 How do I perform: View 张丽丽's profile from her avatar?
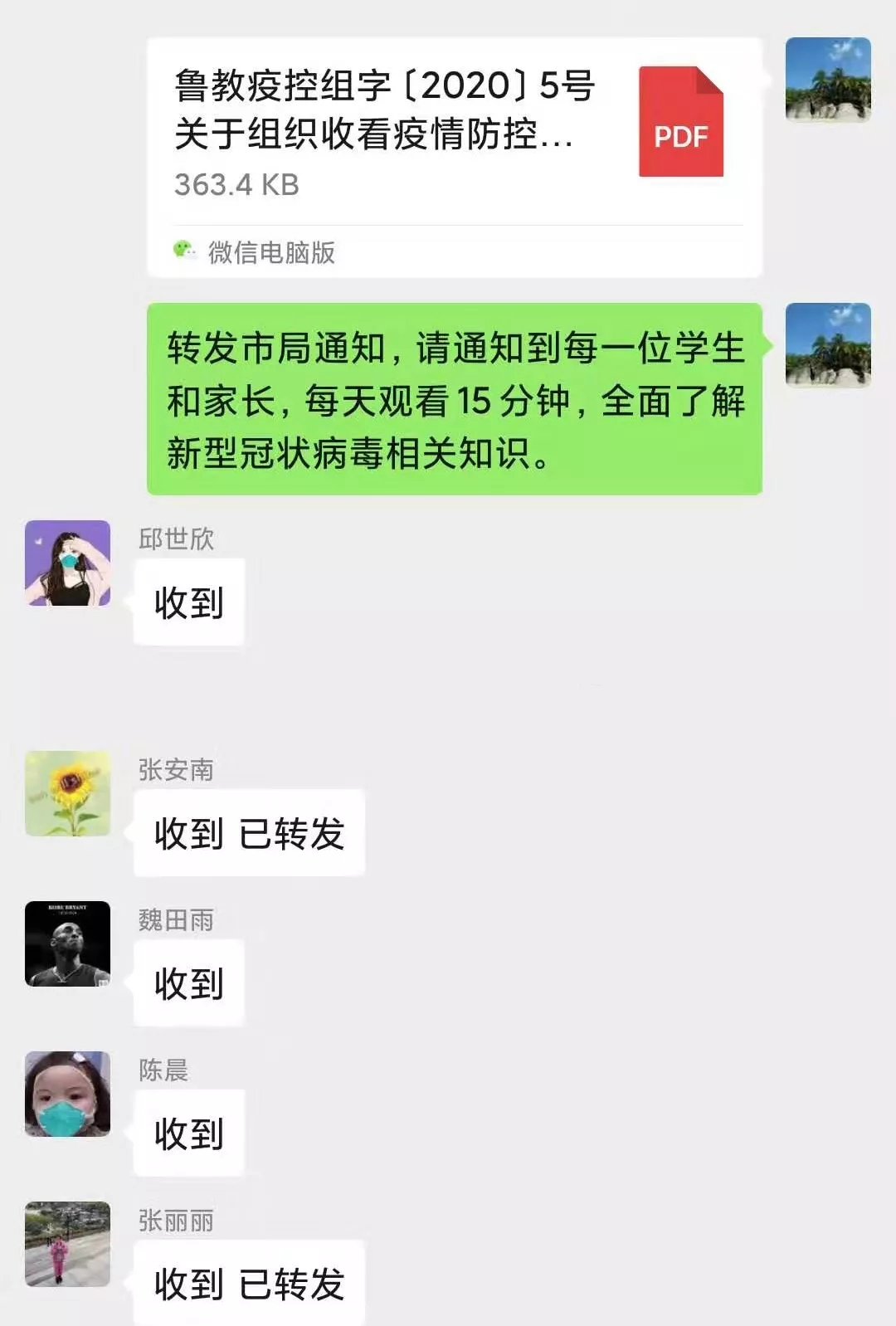[67, 1244]
